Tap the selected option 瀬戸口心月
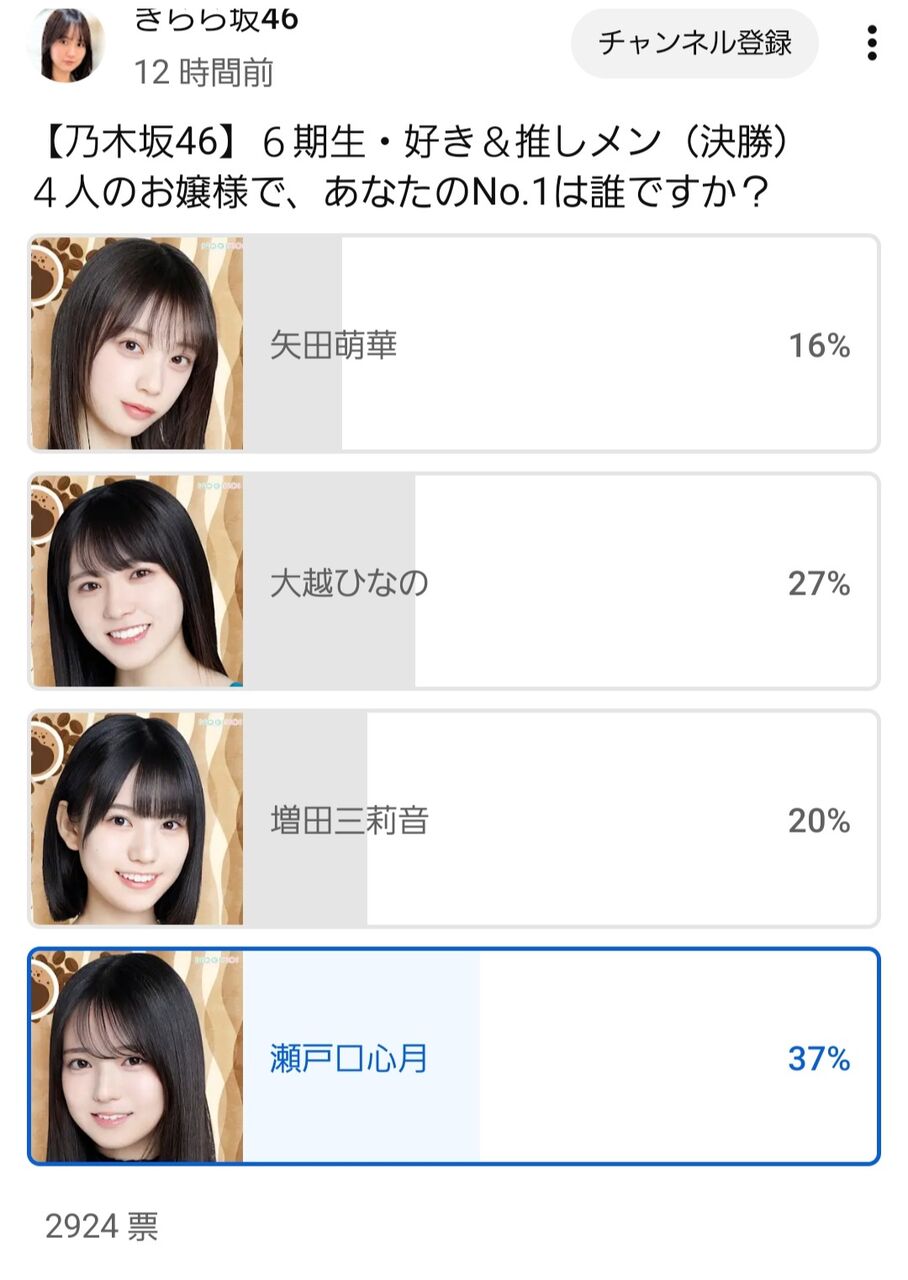This screenshot has height=1280, width=908. tap(454, 1057)
